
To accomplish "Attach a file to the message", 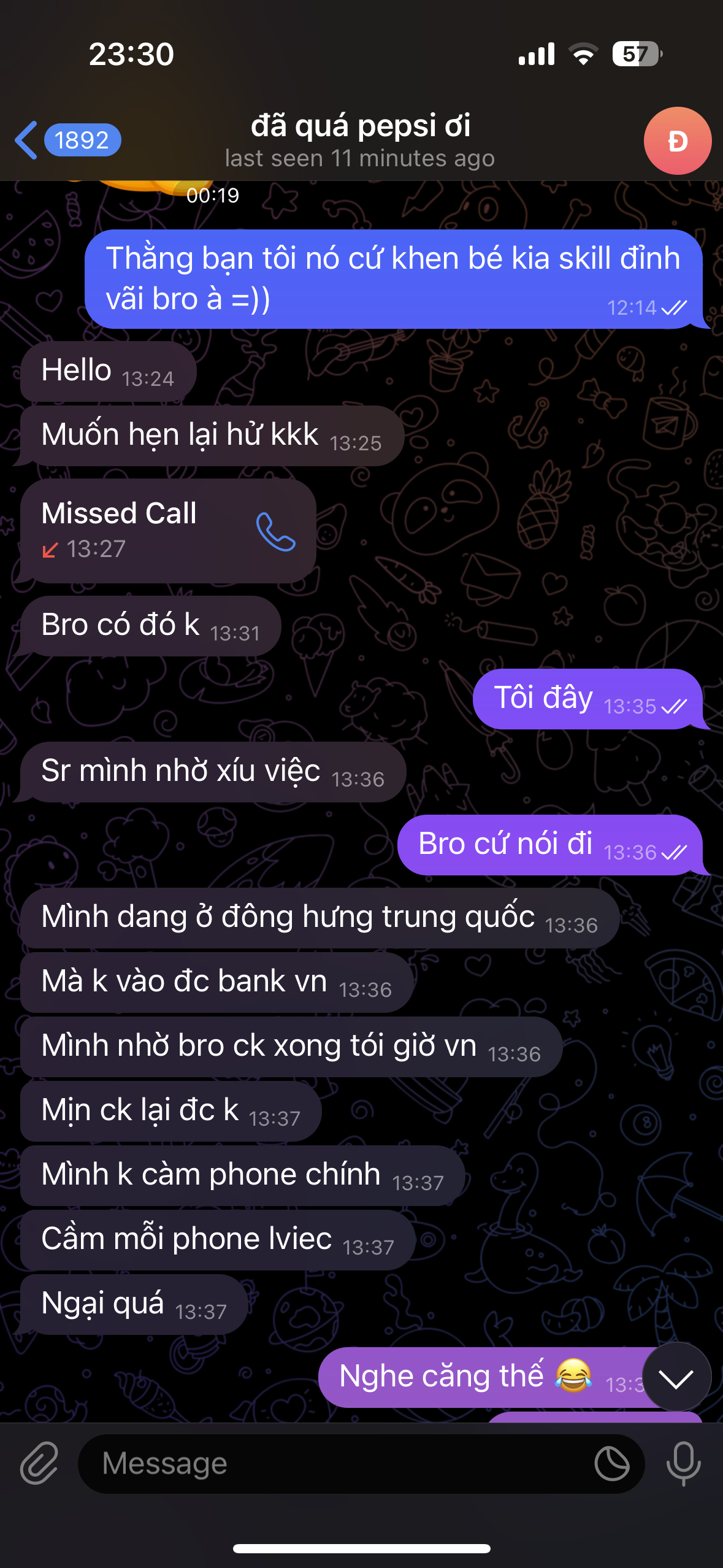I will (x=39, y=1464).
